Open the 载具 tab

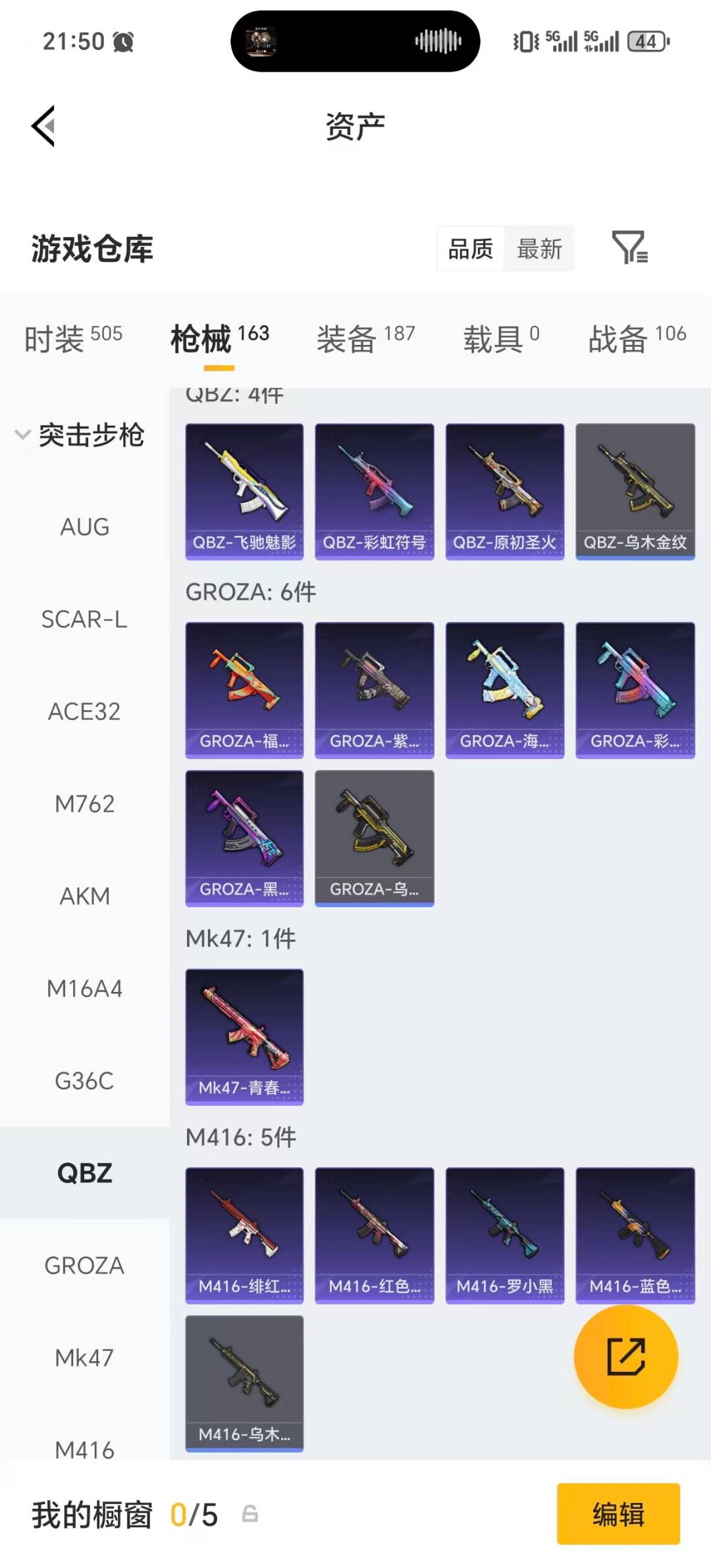[x=501, y=338]
